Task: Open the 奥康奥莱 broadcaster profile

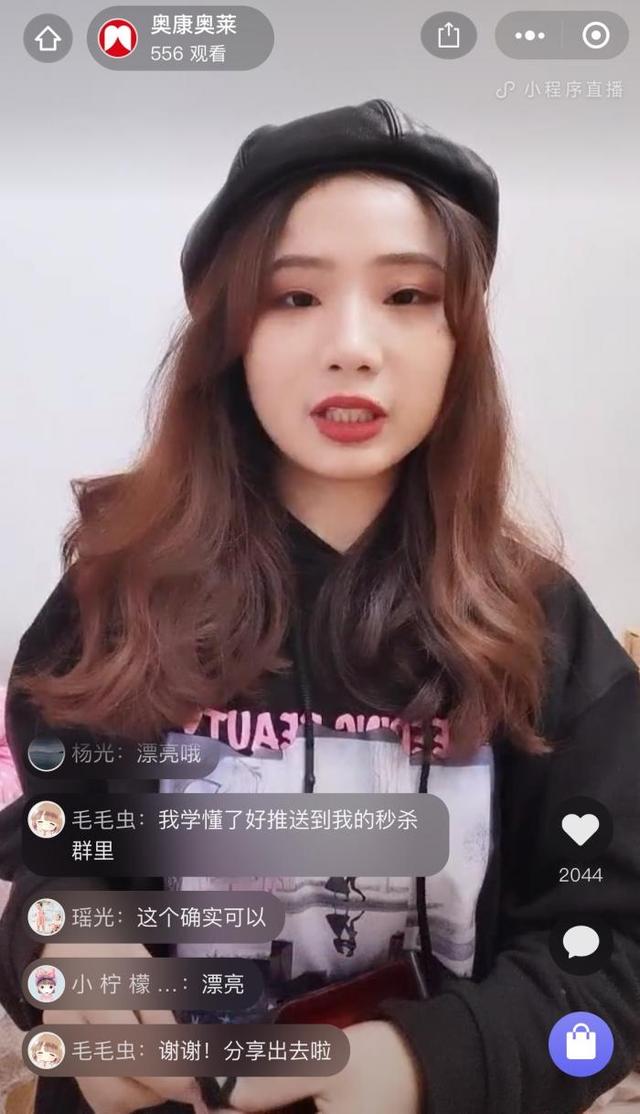Action: 180,39
